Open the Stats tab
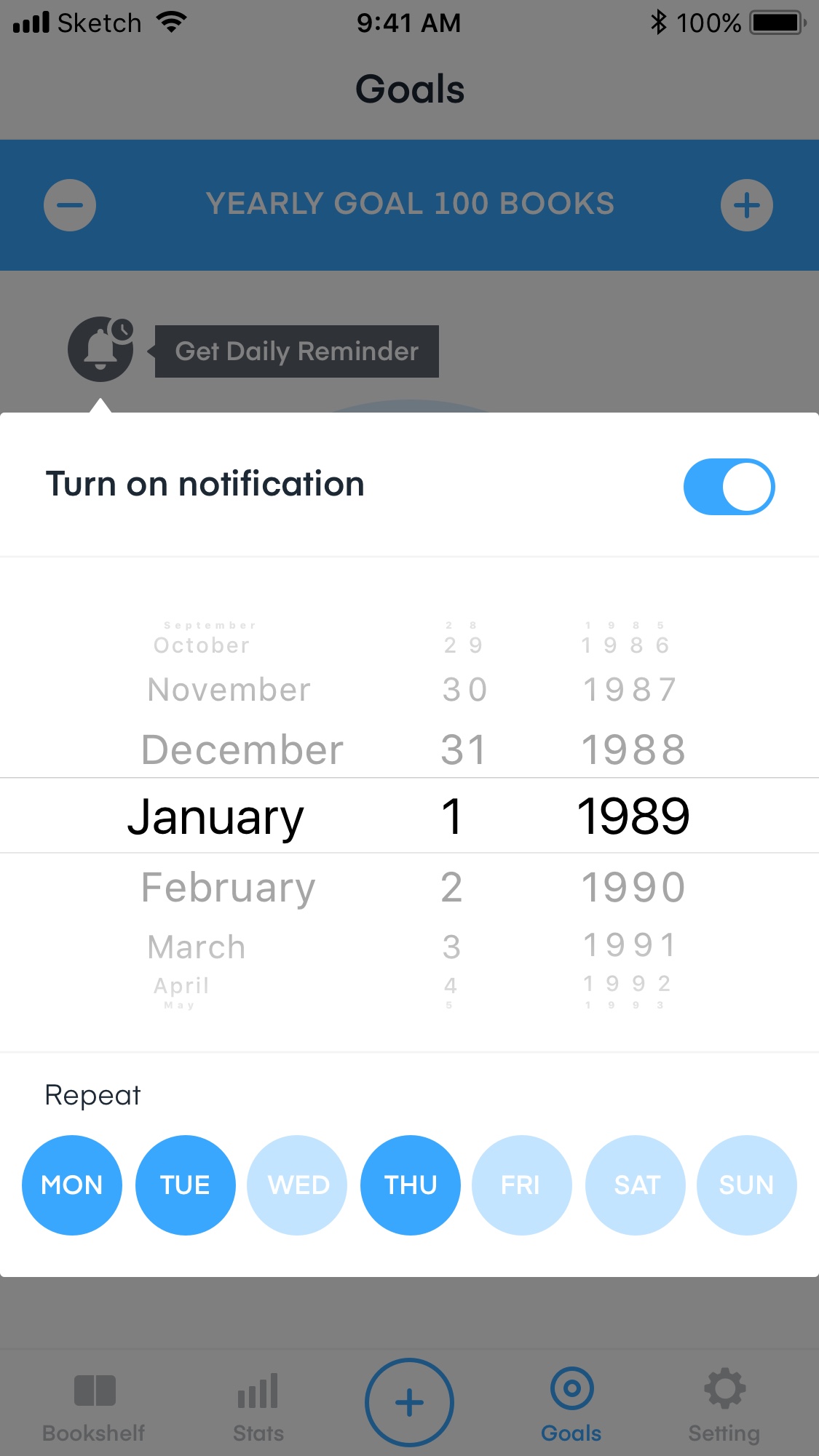Viewport: 819px width, 1456px height. click(258, 1408)
